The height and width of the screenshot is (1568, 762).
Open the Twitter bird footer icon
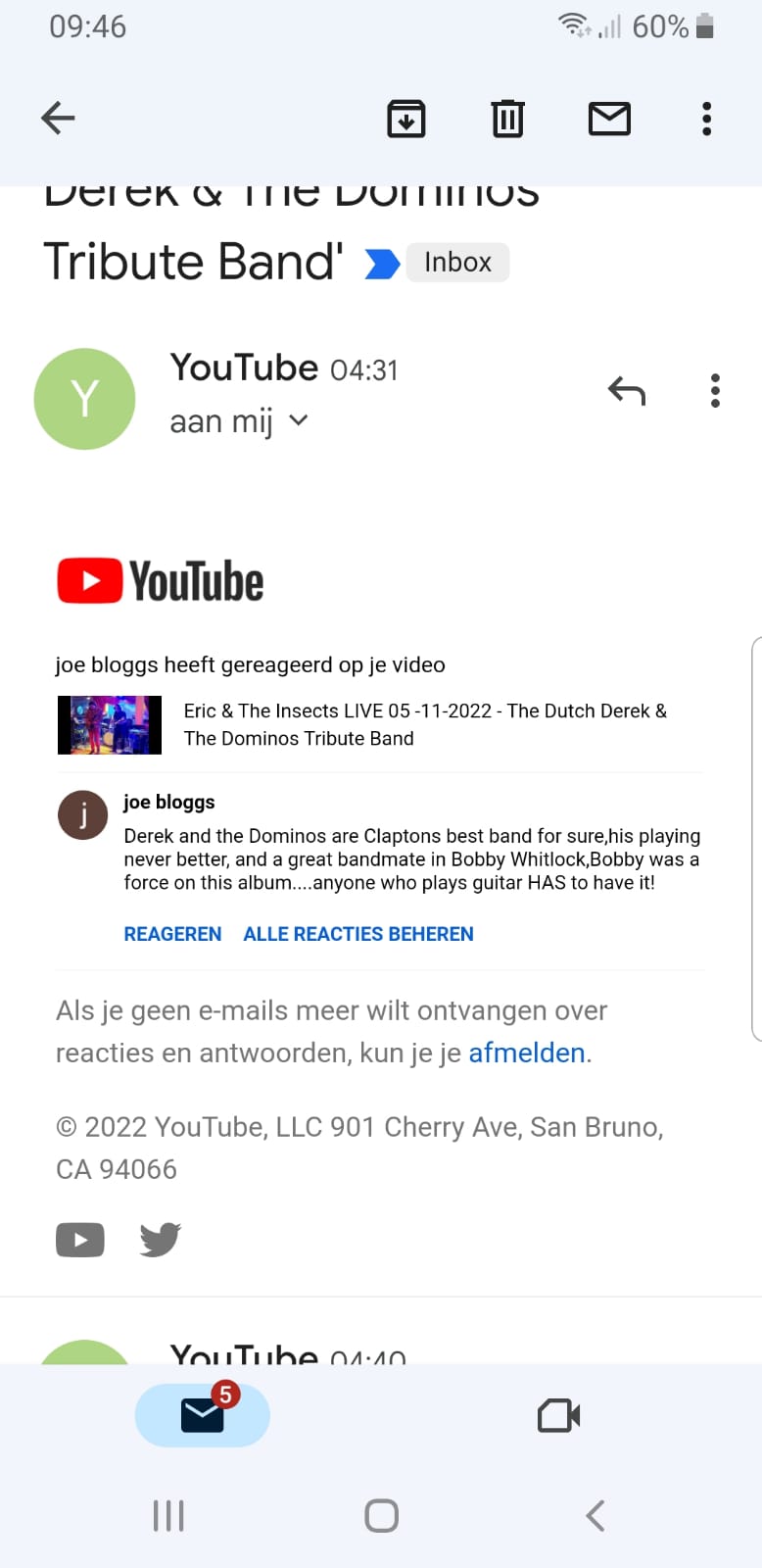pos(160,1240)
